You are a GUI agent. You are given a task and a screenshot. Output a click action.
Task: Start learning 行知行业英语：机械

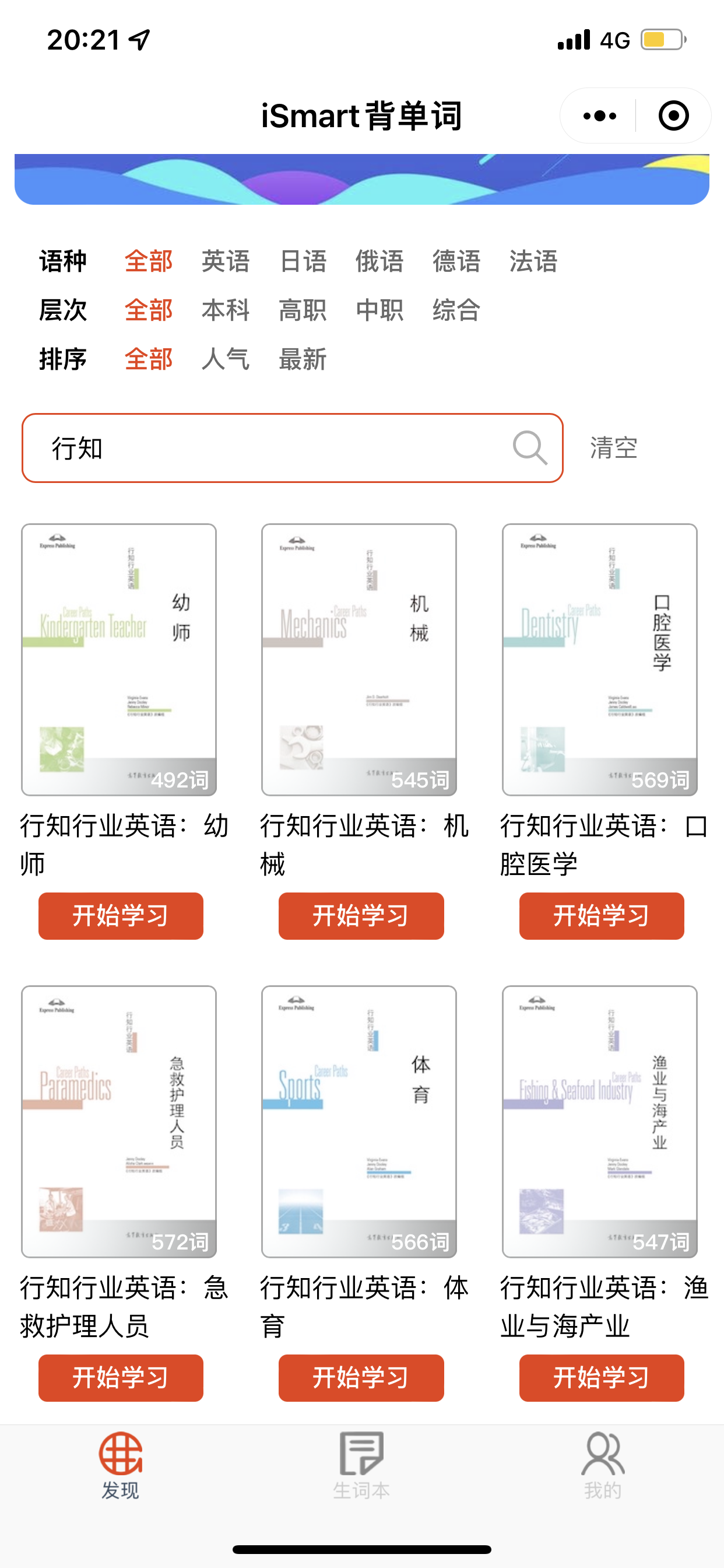click(x=361, y=915)
